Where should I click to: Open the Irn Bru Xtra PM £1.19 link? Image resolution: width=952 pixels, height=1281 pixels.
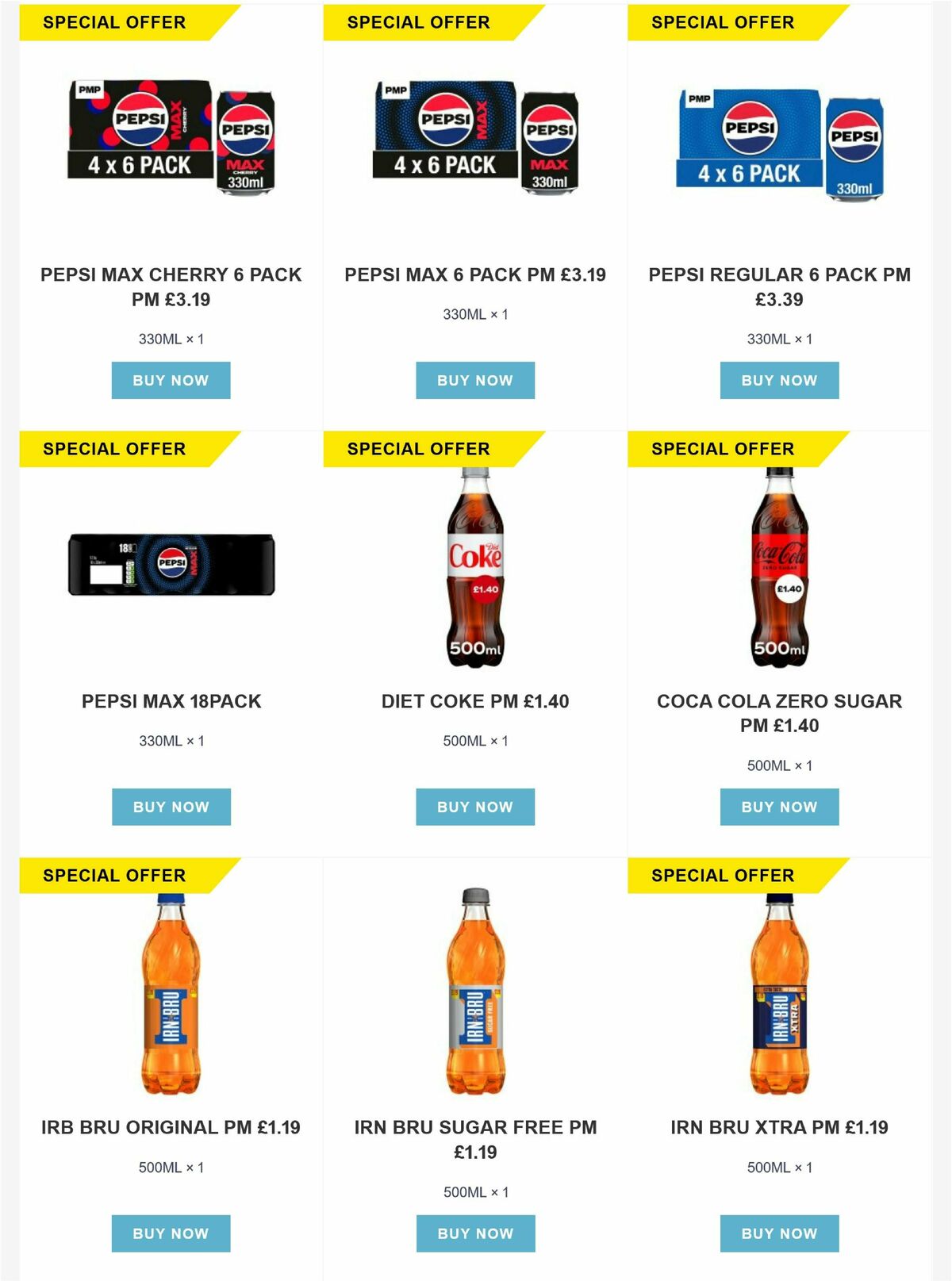[x=778, y=1126]
